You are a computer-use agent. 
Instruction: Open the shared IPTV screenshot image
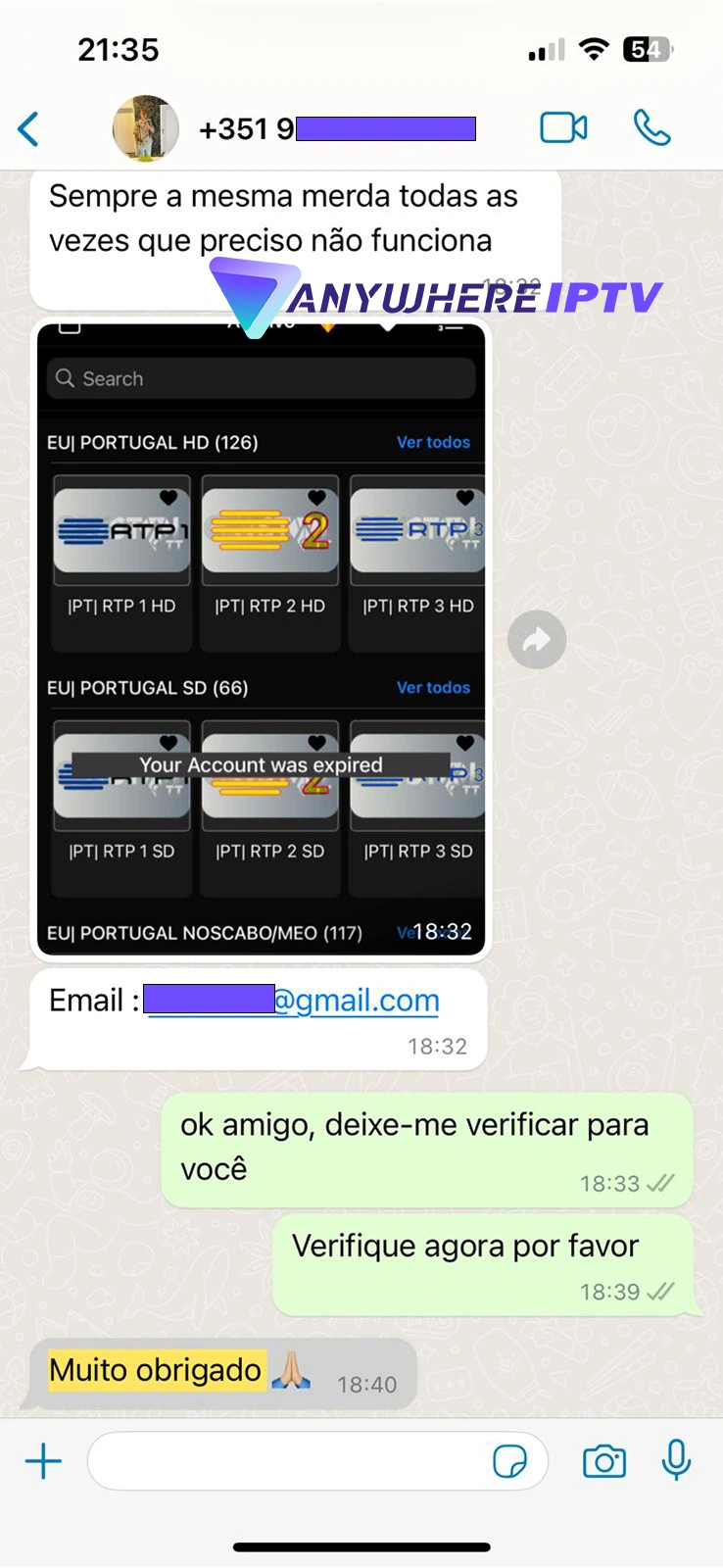click(x=262, y=637)
